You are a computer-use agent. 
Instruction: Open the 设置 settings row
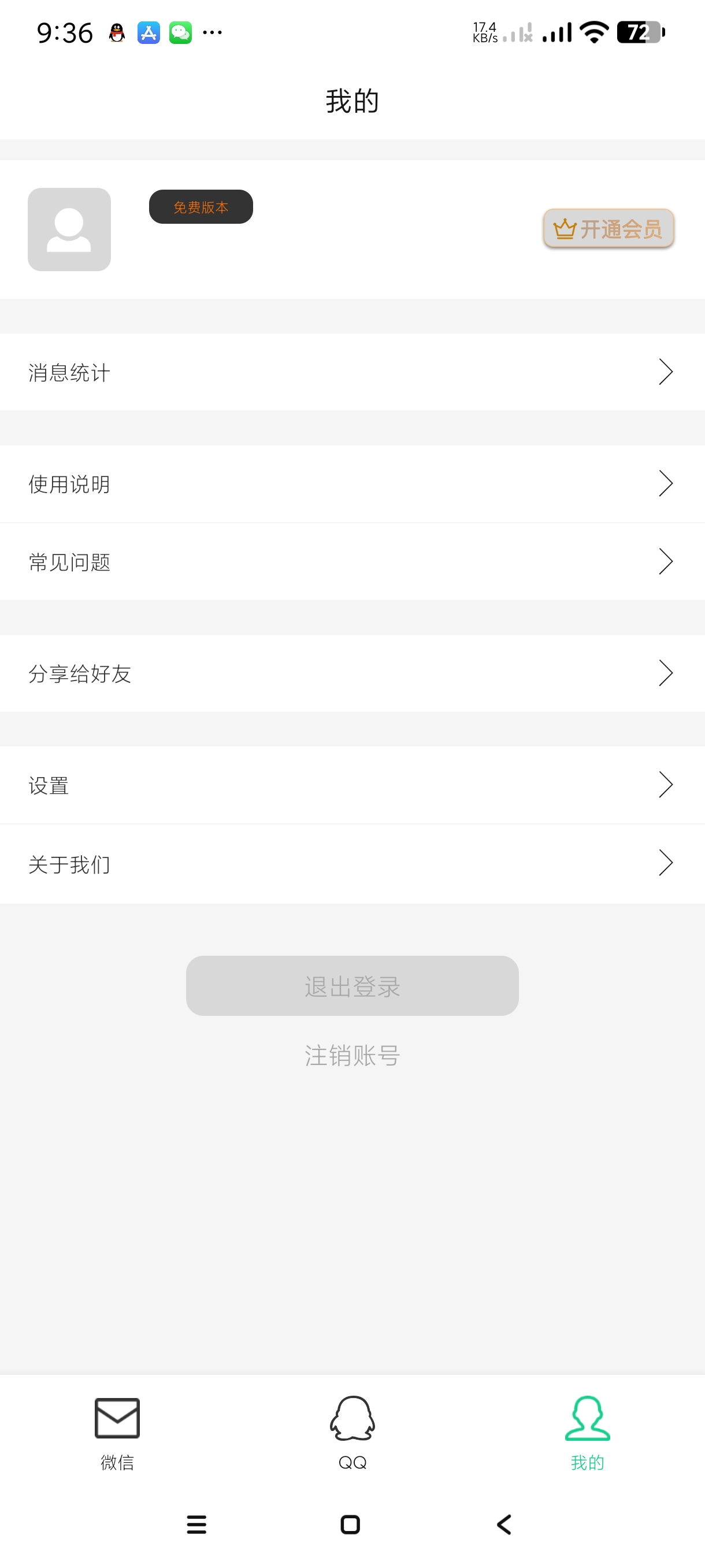(x=352, y=785)
